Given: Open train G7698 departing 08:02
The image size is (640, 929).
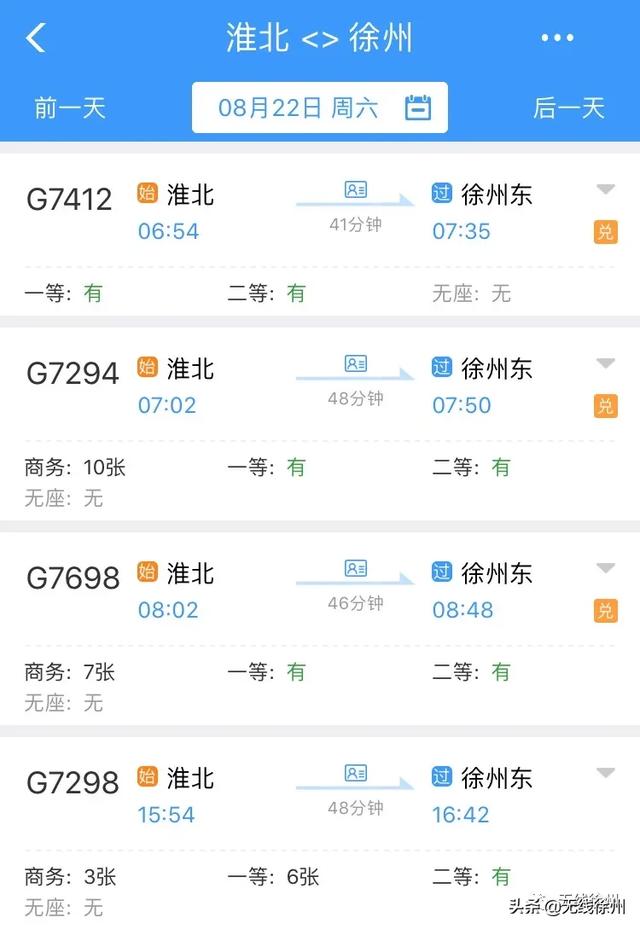Looking at the screenshot, I should click(72, 578).
